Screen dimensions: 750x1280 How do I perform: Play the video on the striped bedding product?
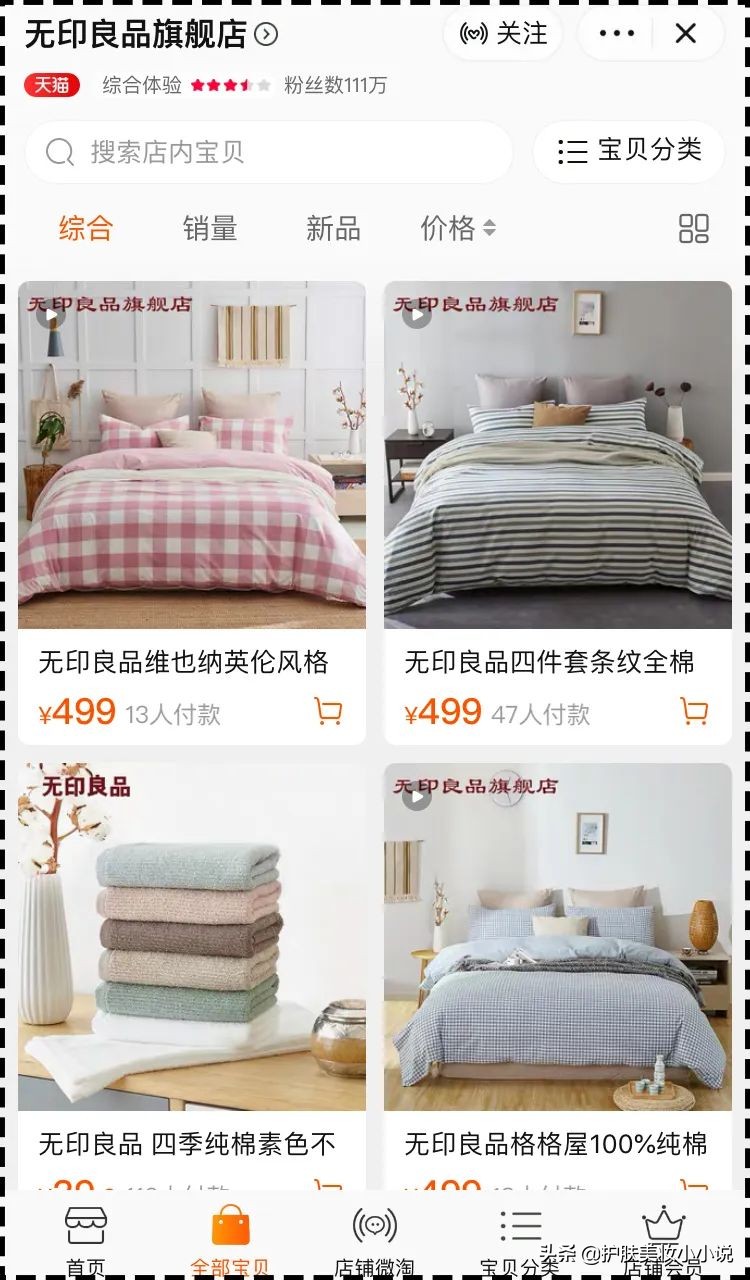[x=417, y=314]
